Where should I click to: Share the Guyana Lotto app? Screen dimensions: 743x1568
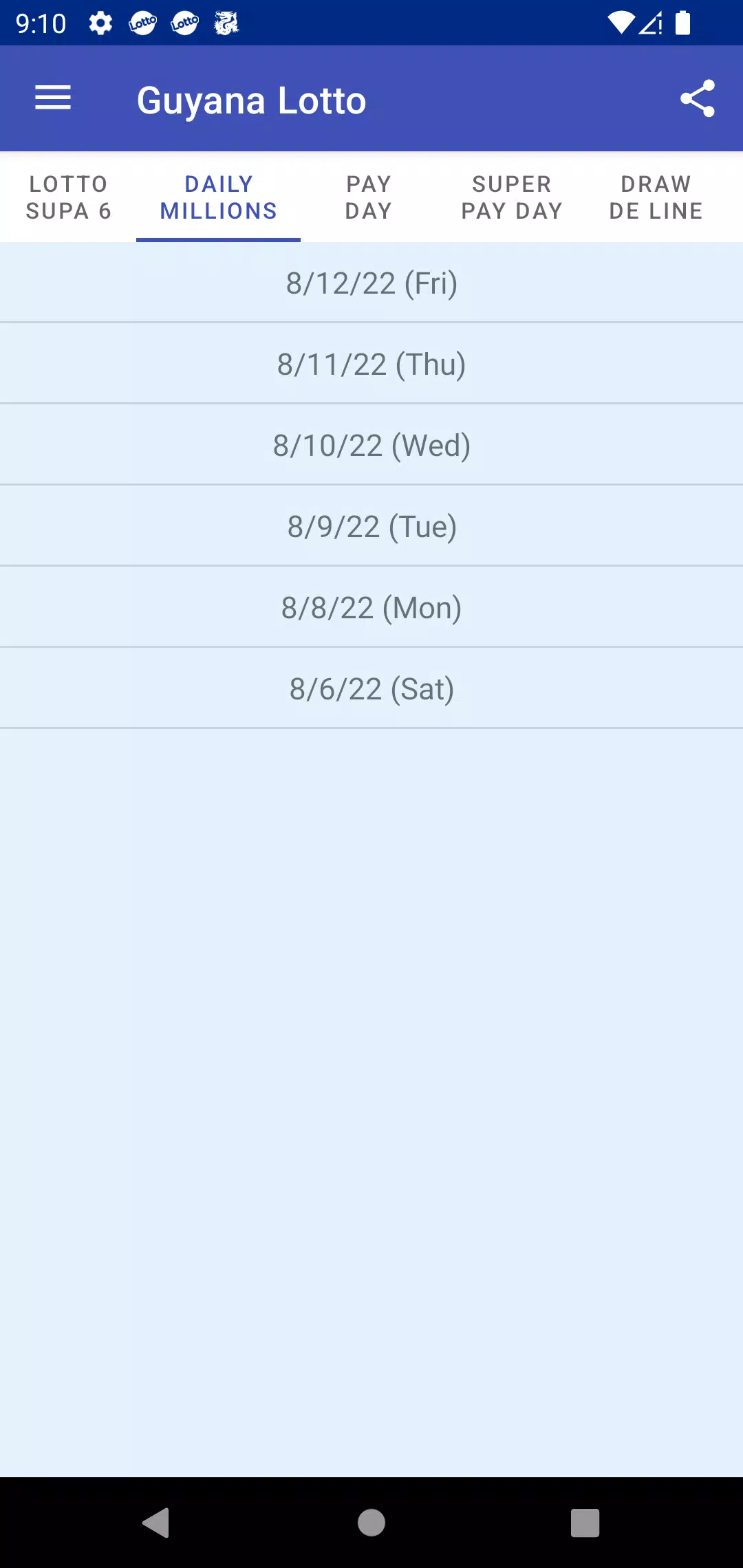[697, 98]
